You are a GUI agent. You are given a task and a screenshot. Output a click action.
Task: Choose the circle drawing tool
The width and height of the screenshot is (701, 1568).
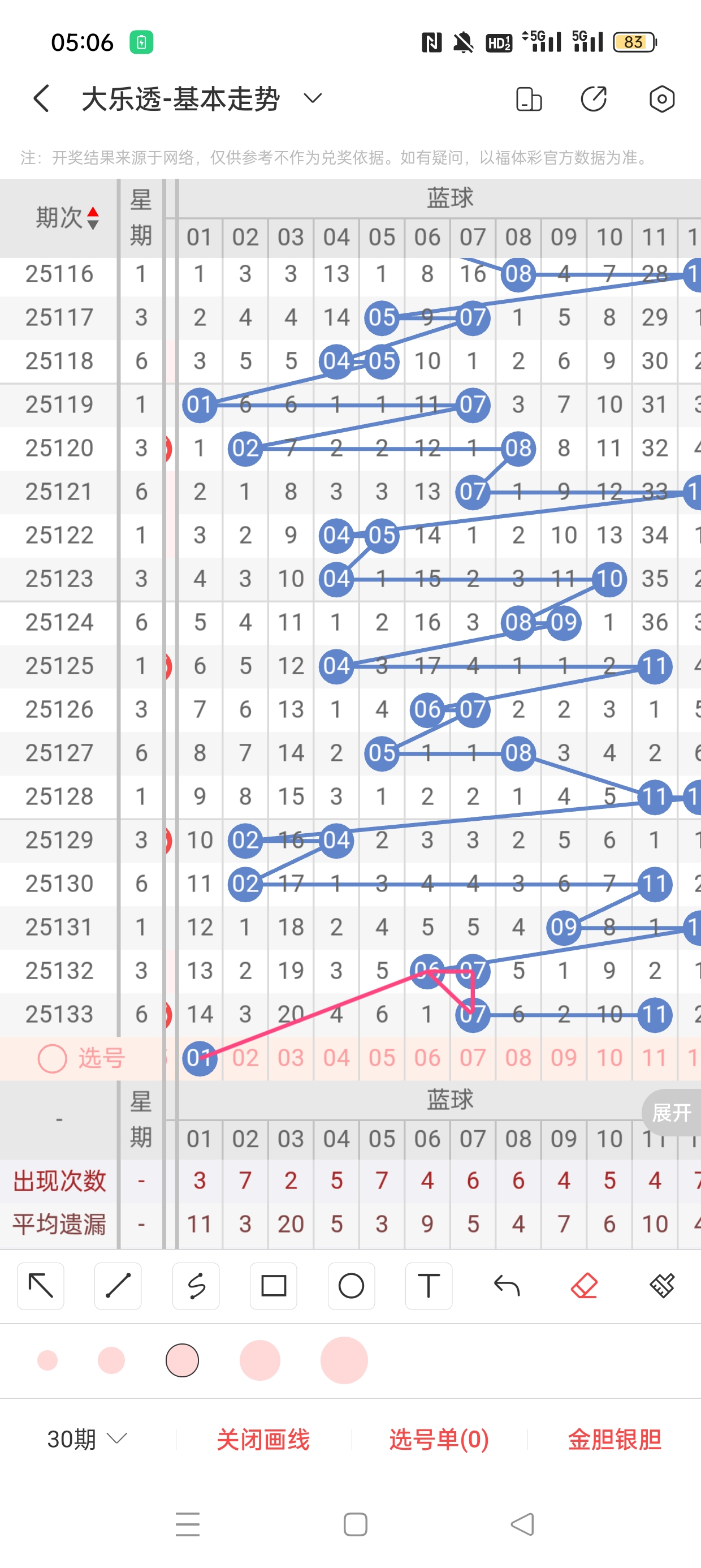tap(351, 1286)
